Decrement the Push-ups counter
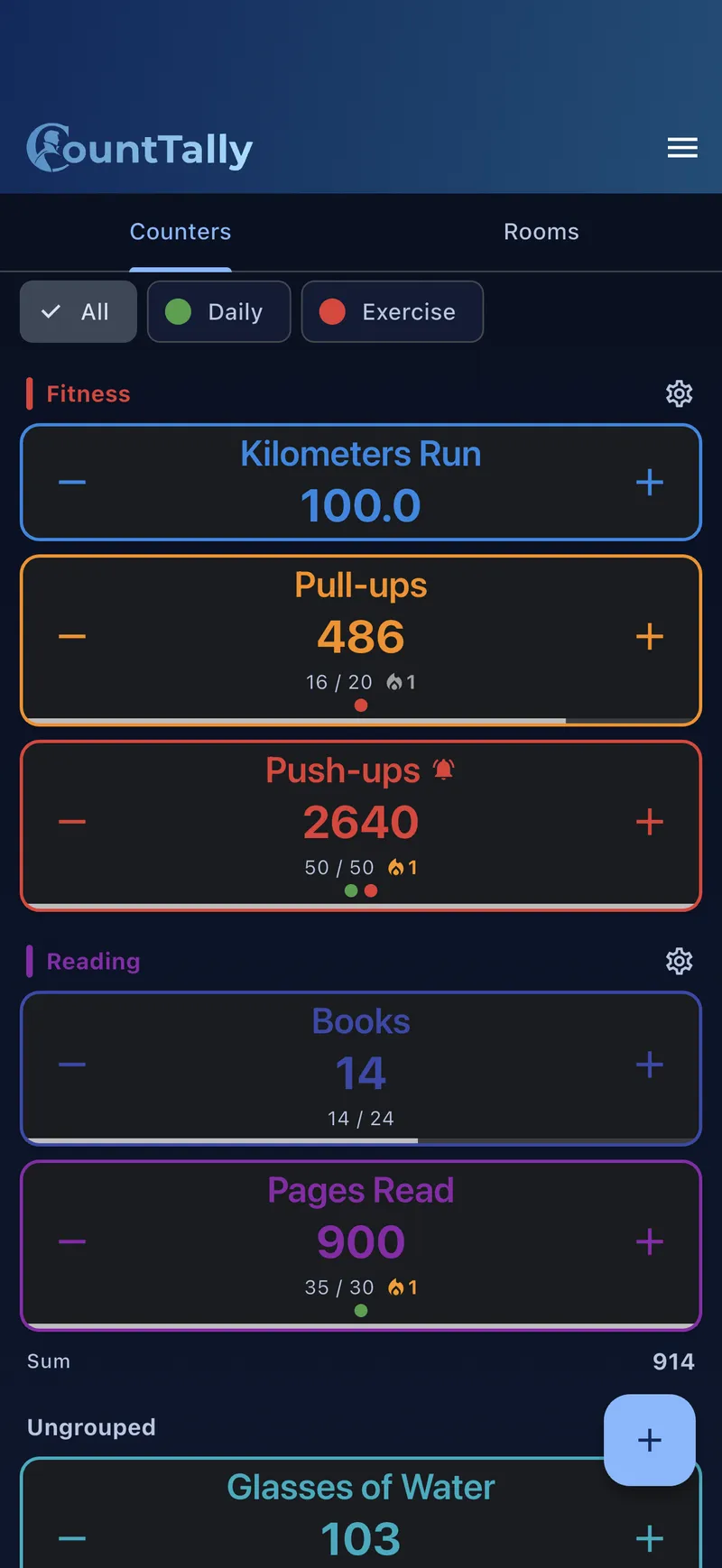The height and width of the screenshot is (1568, 722). (x=72, y=822)
